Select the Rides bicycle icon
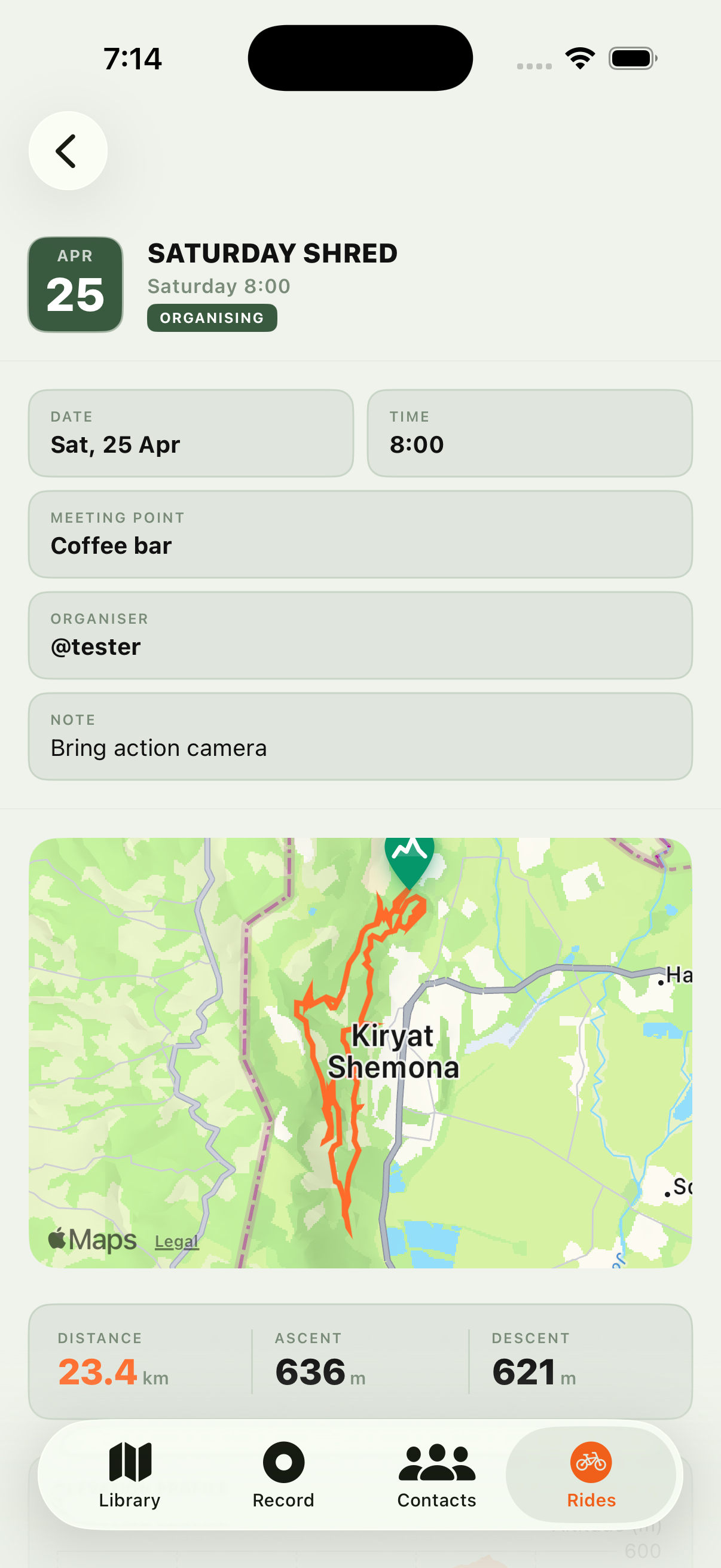 click(x=589, y=1463)
